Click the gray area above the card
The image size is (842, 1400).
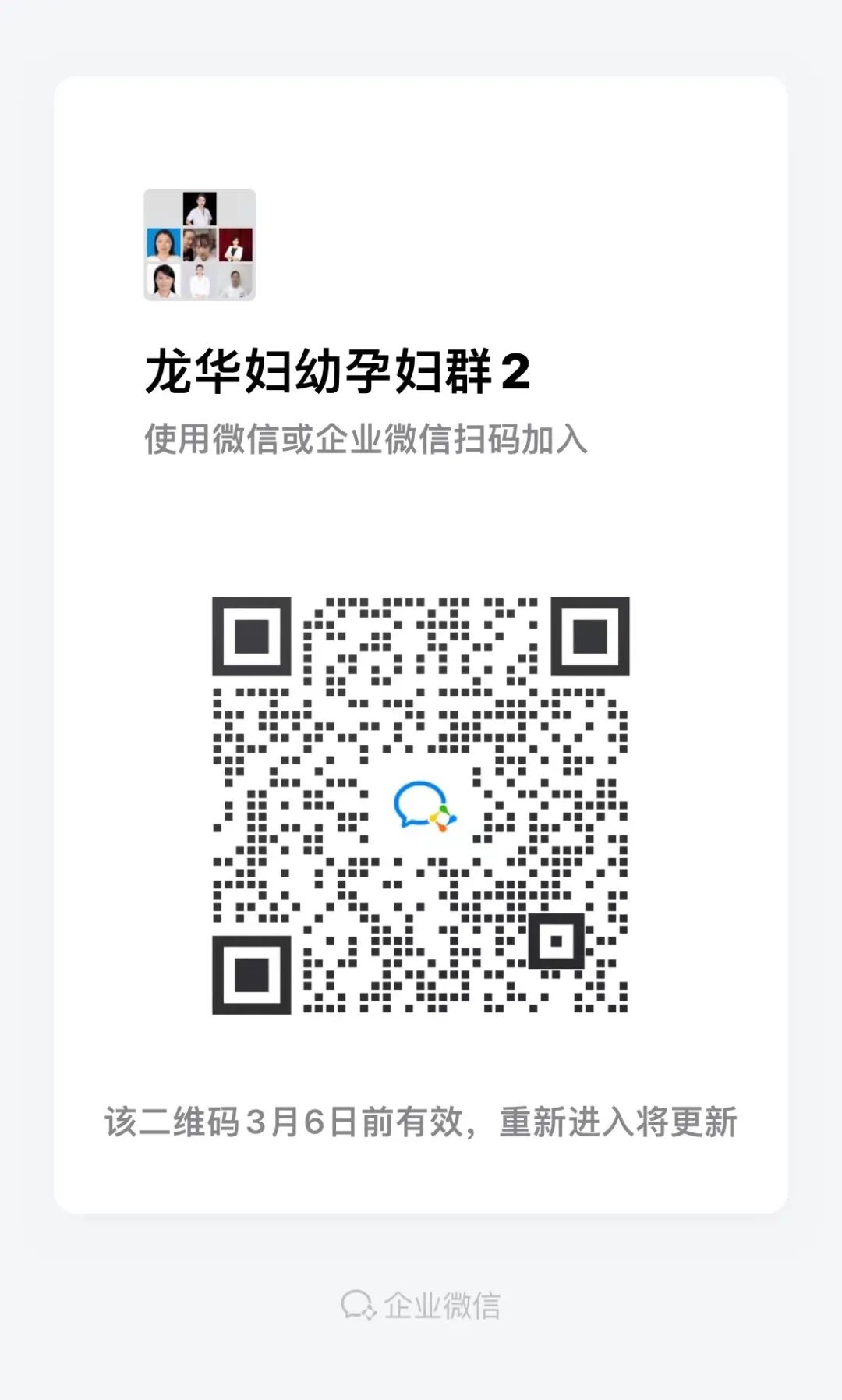click(x=421, y=35)
